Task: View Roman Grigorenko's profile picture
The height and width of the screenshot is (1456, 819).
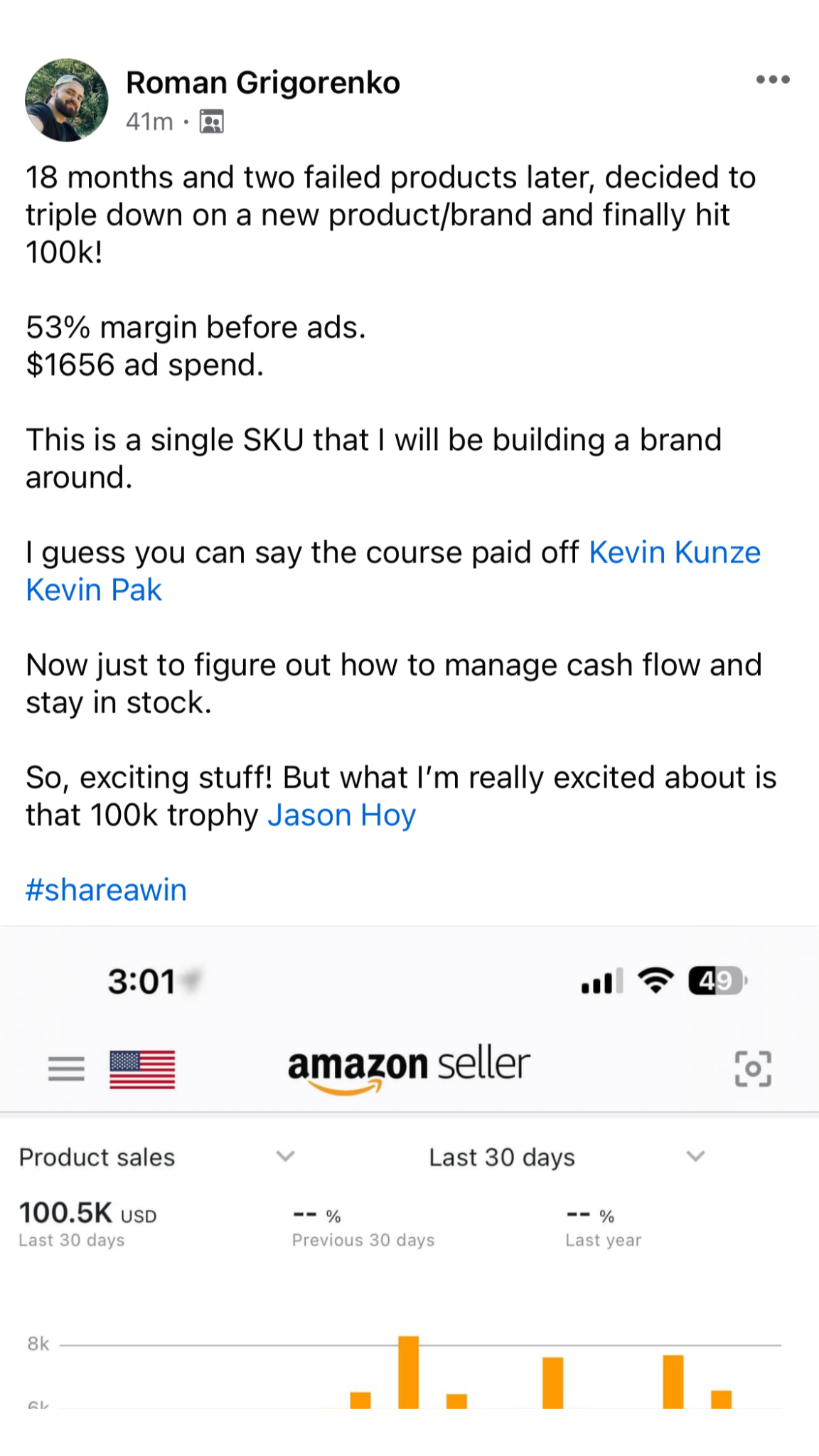Action: tap(67, 100)
